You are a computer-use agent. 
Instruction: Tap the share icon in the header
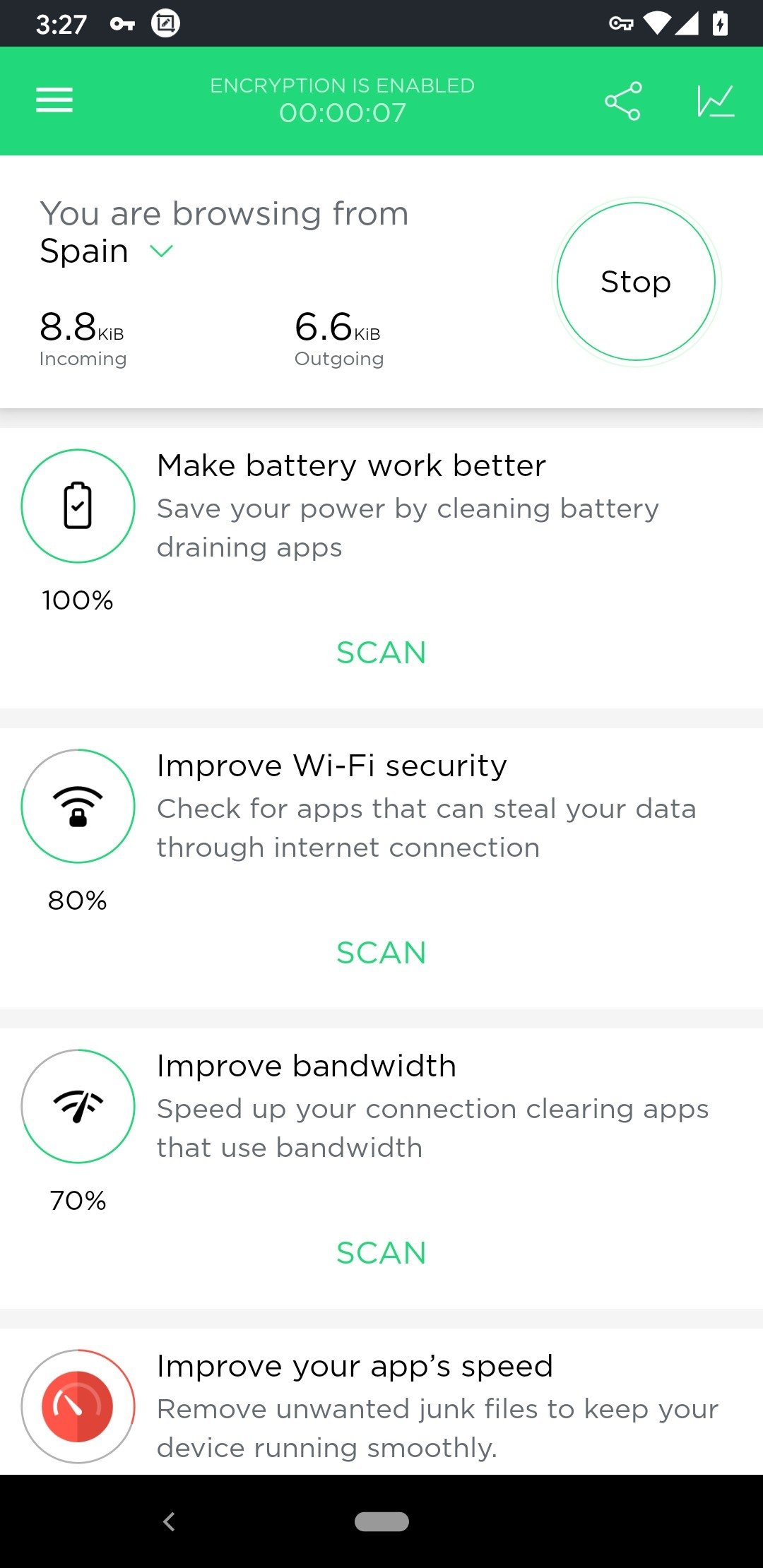pos(623,101)
